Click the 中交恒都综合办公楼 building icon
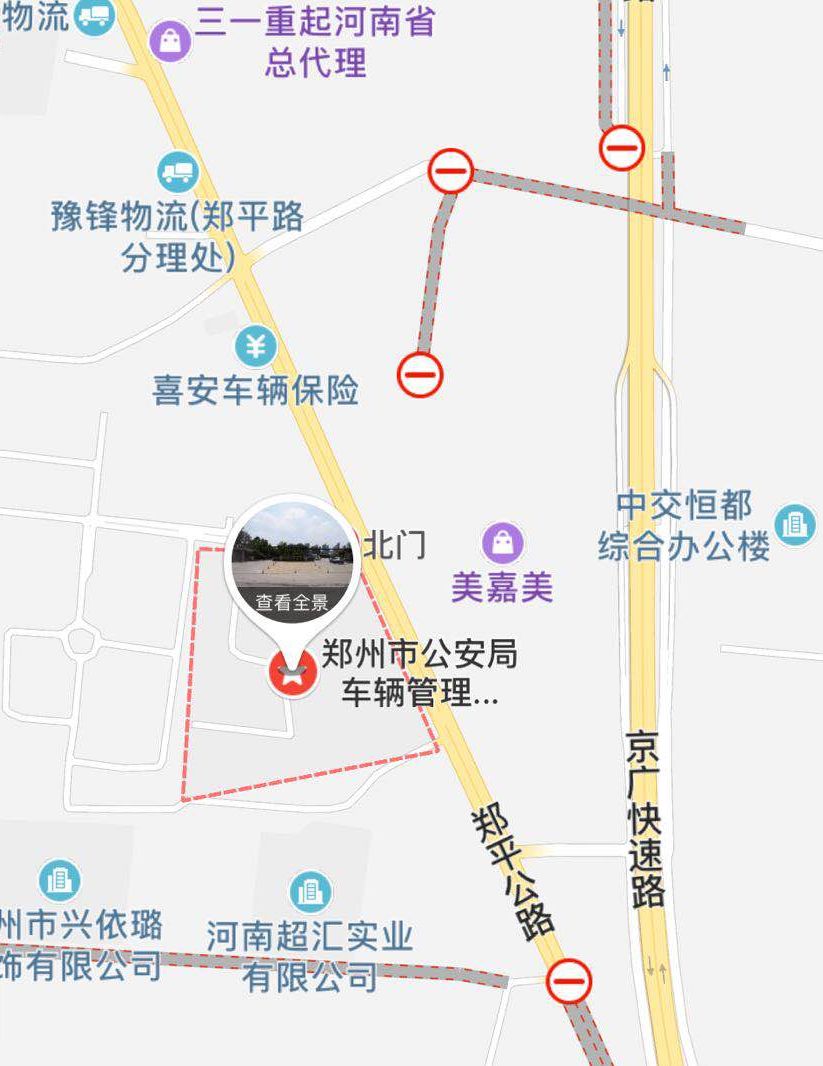 coord(793,523)
